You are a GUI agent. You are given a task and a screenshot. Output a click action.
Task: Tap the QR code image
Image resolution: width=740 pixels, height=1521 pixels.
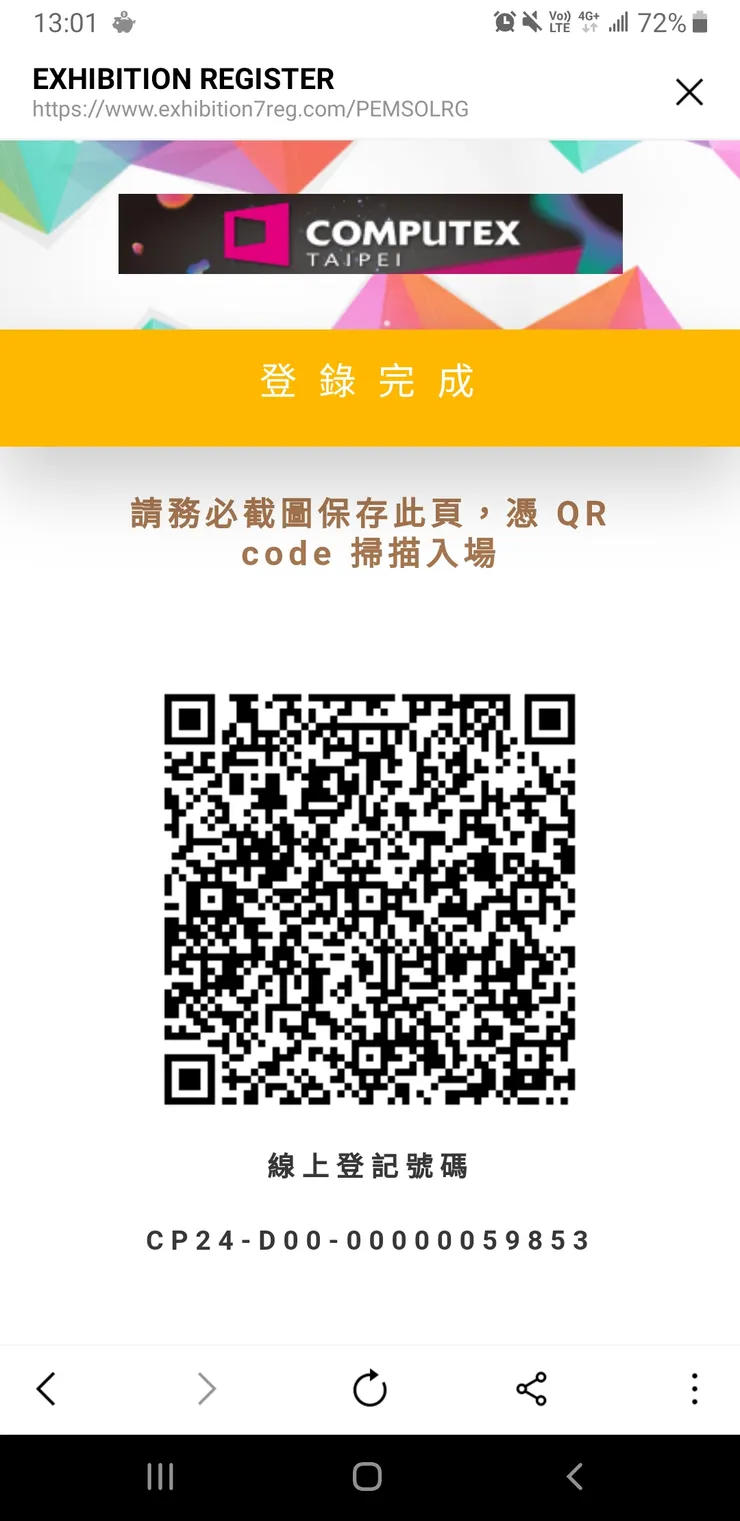(370, 898)
